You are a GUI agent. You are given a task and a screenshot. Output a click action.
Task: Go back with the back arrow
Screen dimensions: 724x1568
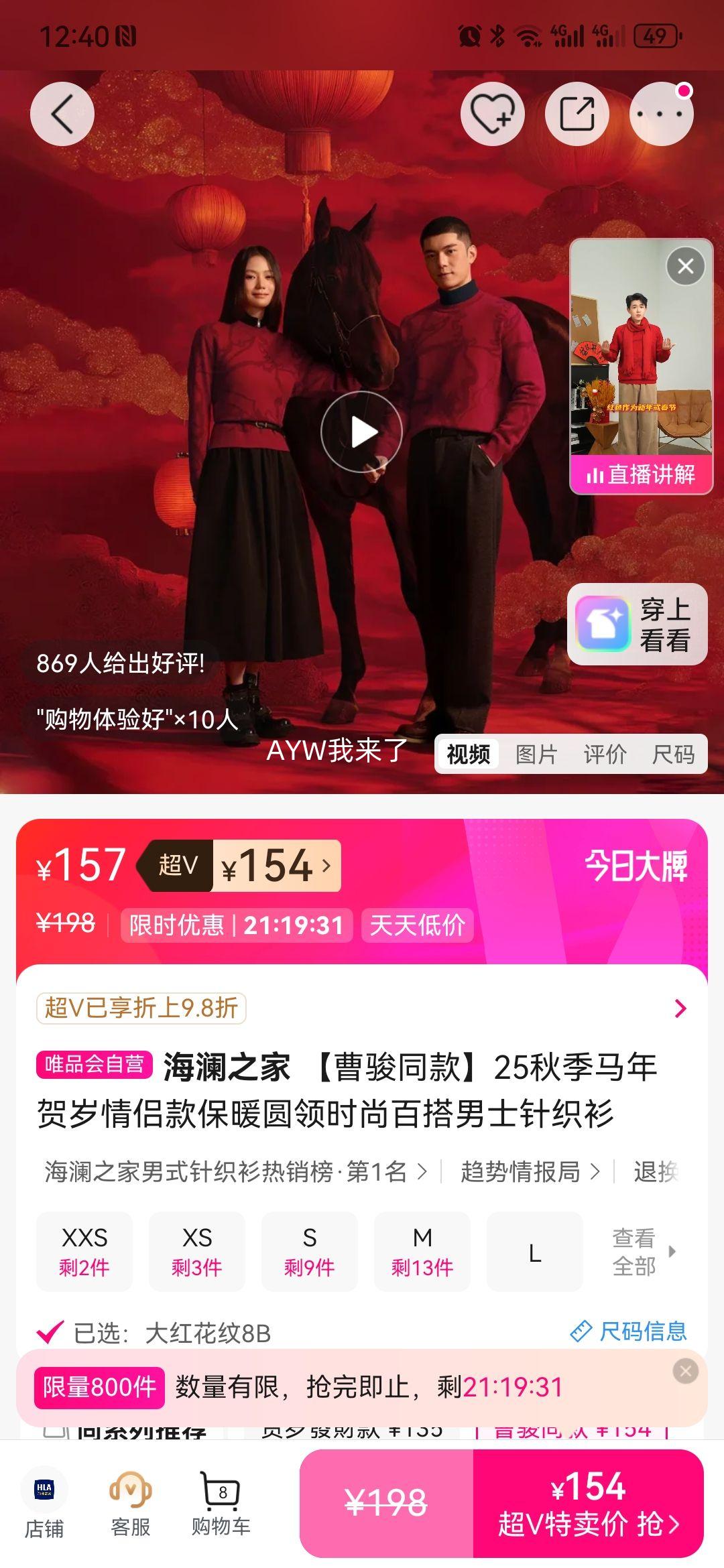[x=62, y=113]
